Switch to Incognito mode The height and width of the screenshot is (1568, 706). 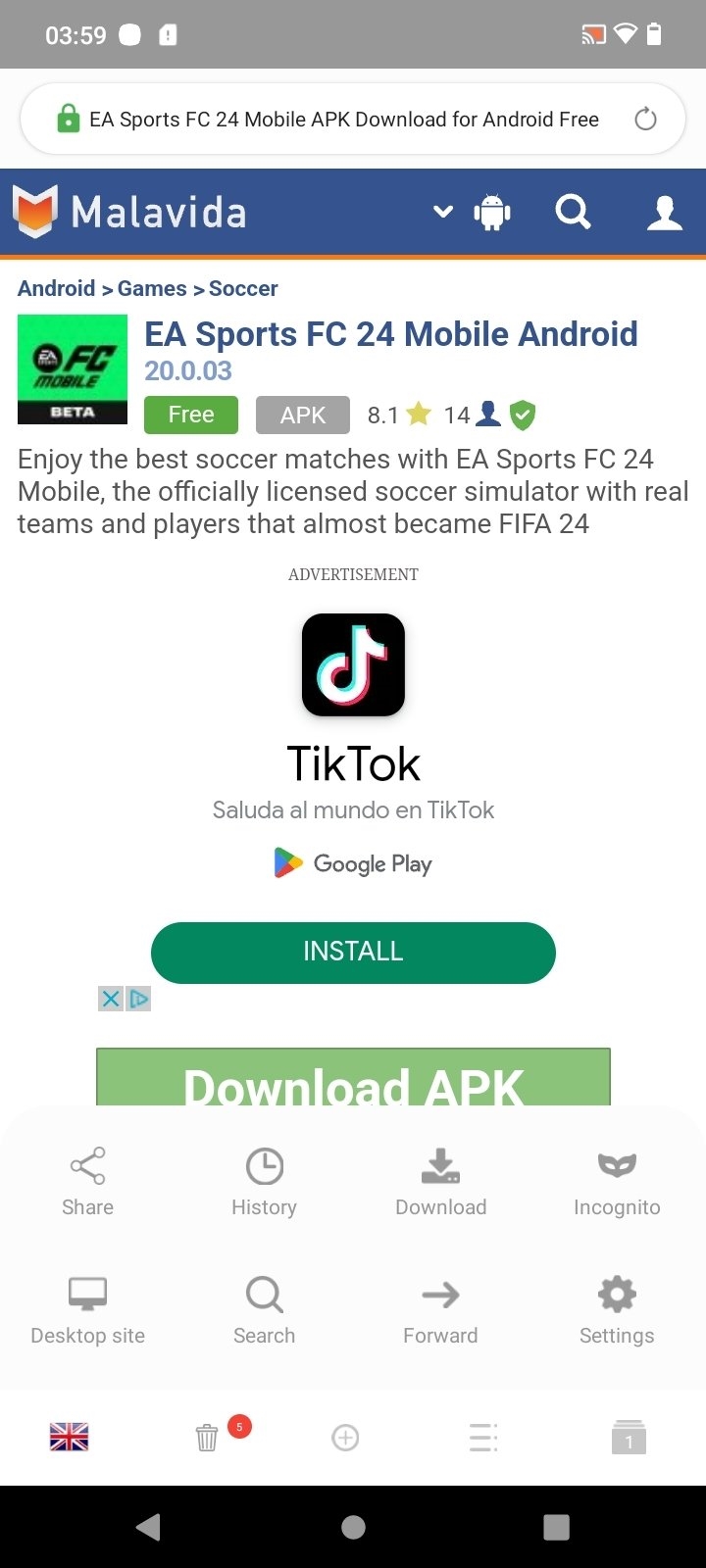point(617,1181)
